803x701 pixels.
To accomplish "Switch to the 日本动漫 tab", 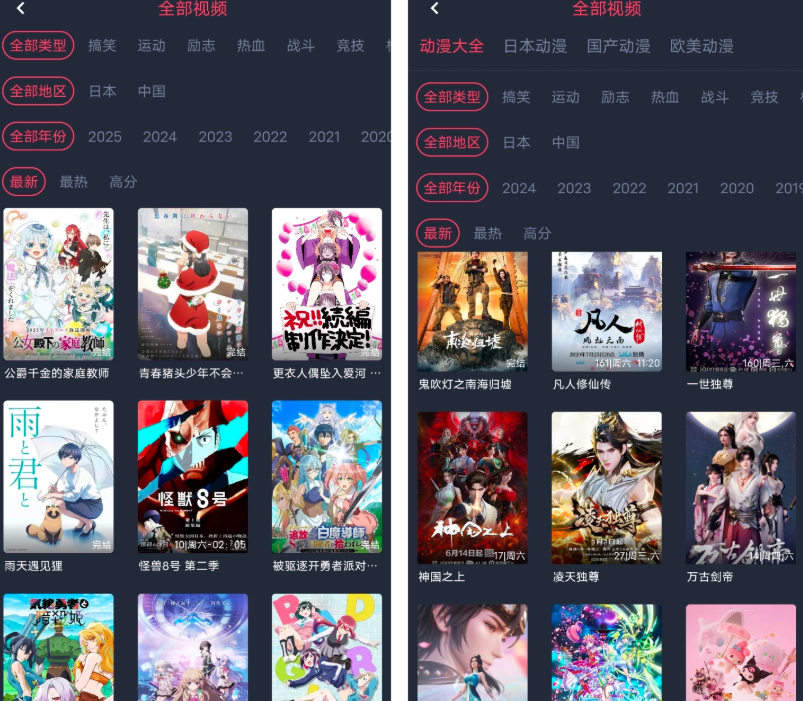I will click(x=534, y=46).
